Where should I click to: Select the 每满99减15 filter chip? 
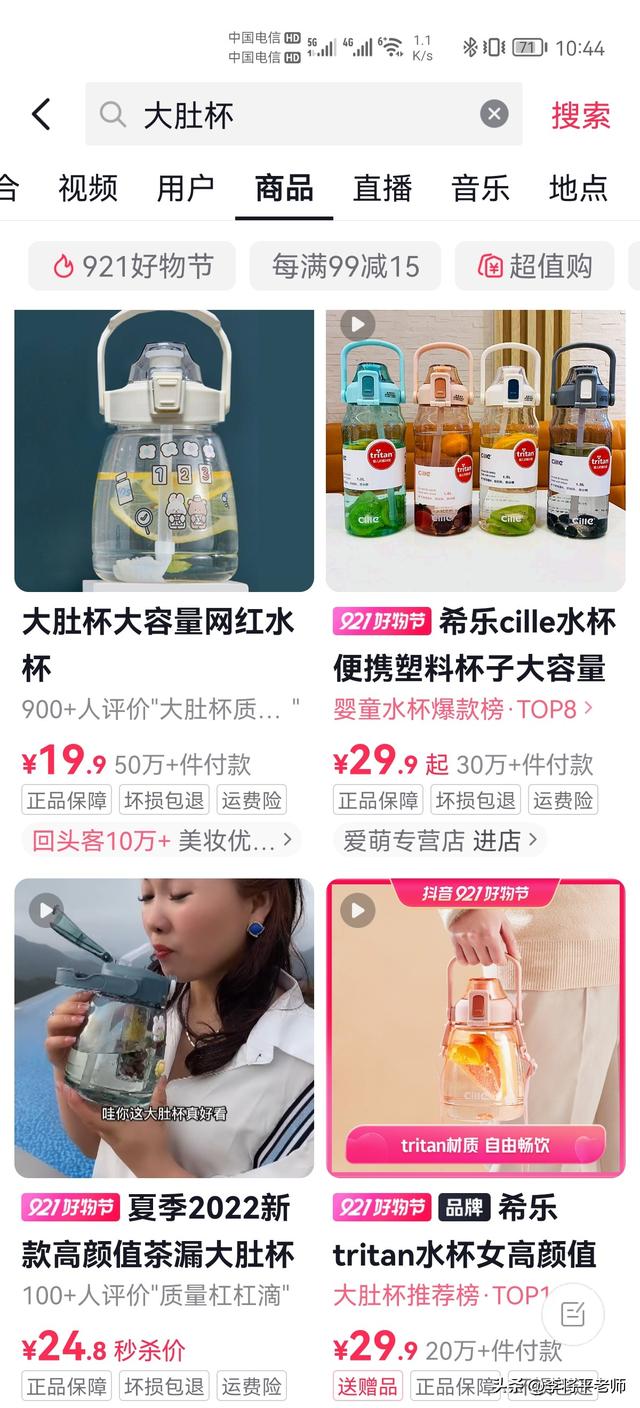click(345, 266)
